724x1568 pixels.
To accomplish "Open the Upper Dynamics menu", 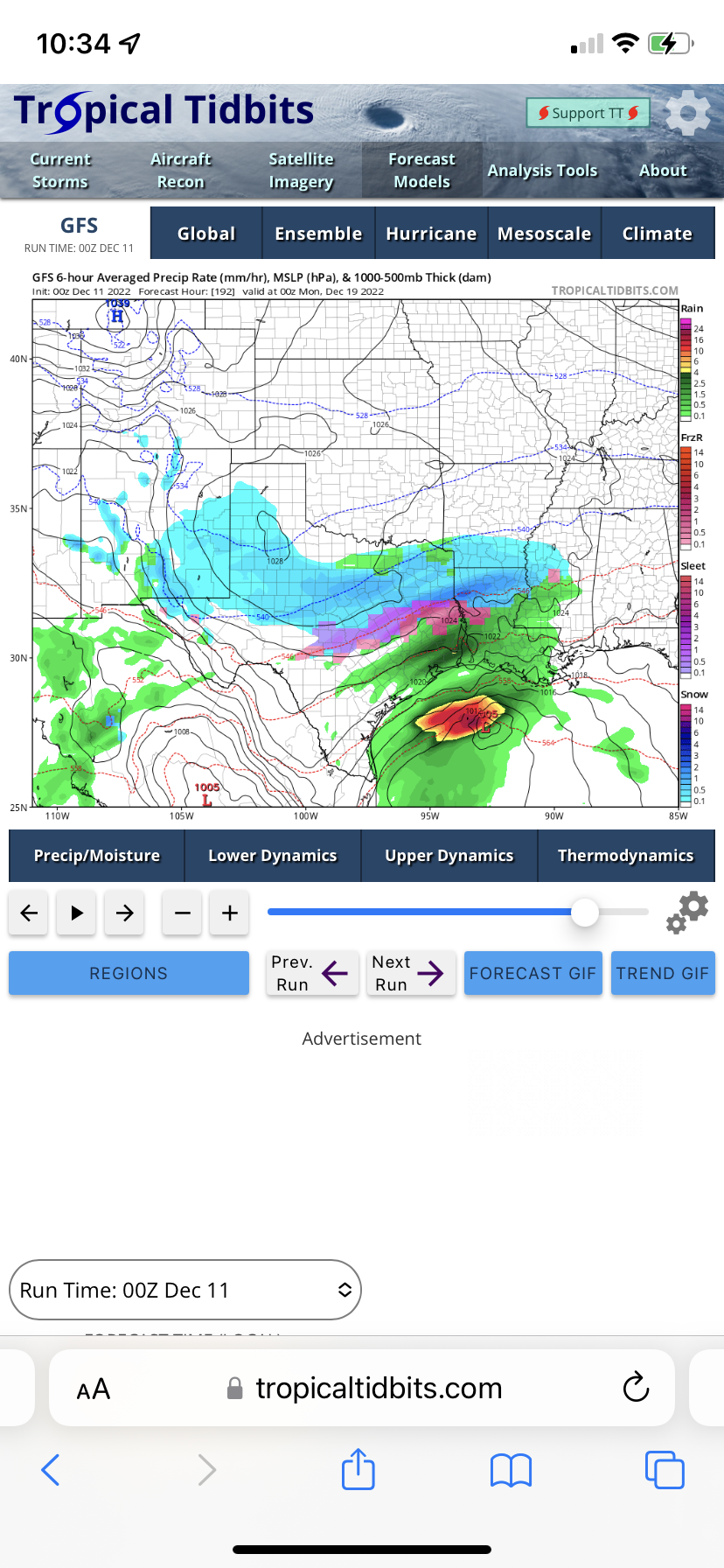I will pyautogui.click(x=449, y=856).
